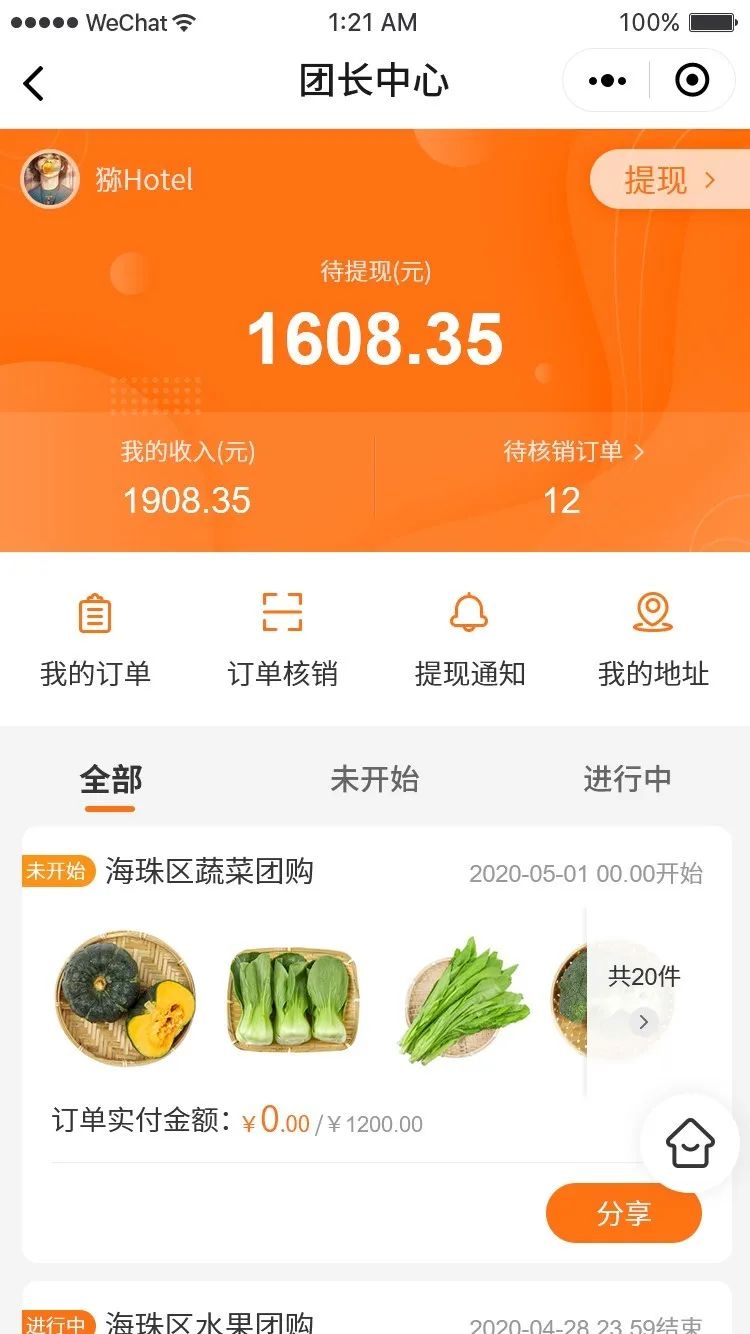The image size is (750, 1334).
Task: Tap the floating home icon
Action: [690, 1144]
